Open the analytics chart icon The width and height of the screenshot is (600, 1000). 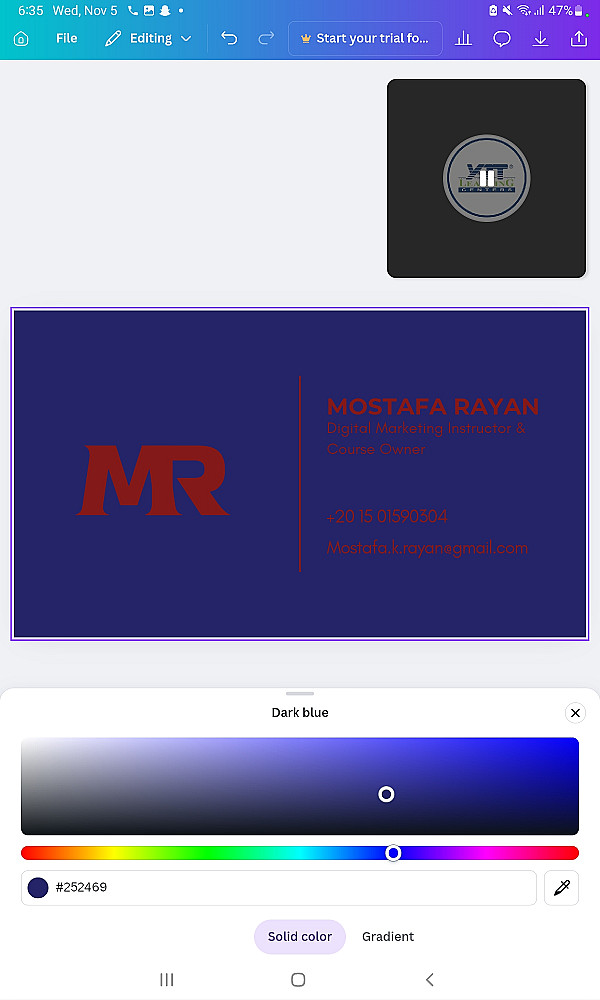click(464, 39)
